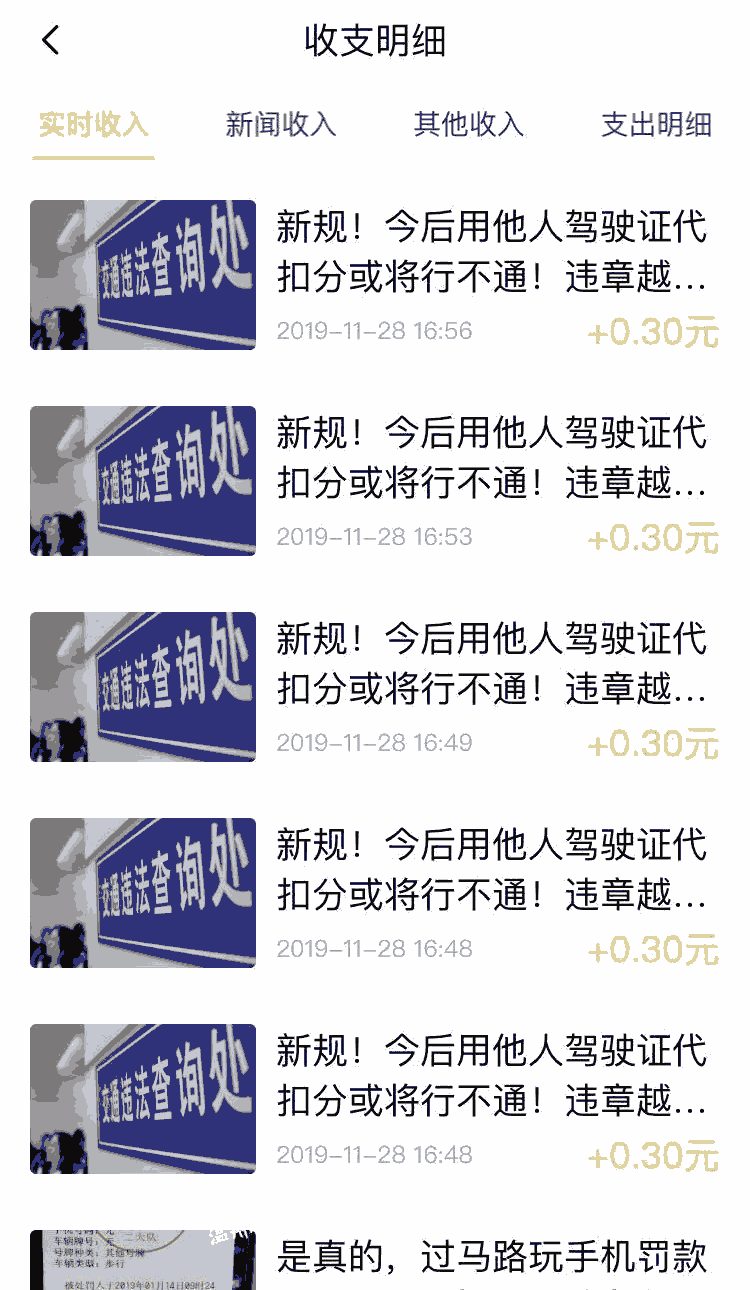Switch to the 新闻收入 tab
Screen dimensions: 750x1290
pos(281,125)
